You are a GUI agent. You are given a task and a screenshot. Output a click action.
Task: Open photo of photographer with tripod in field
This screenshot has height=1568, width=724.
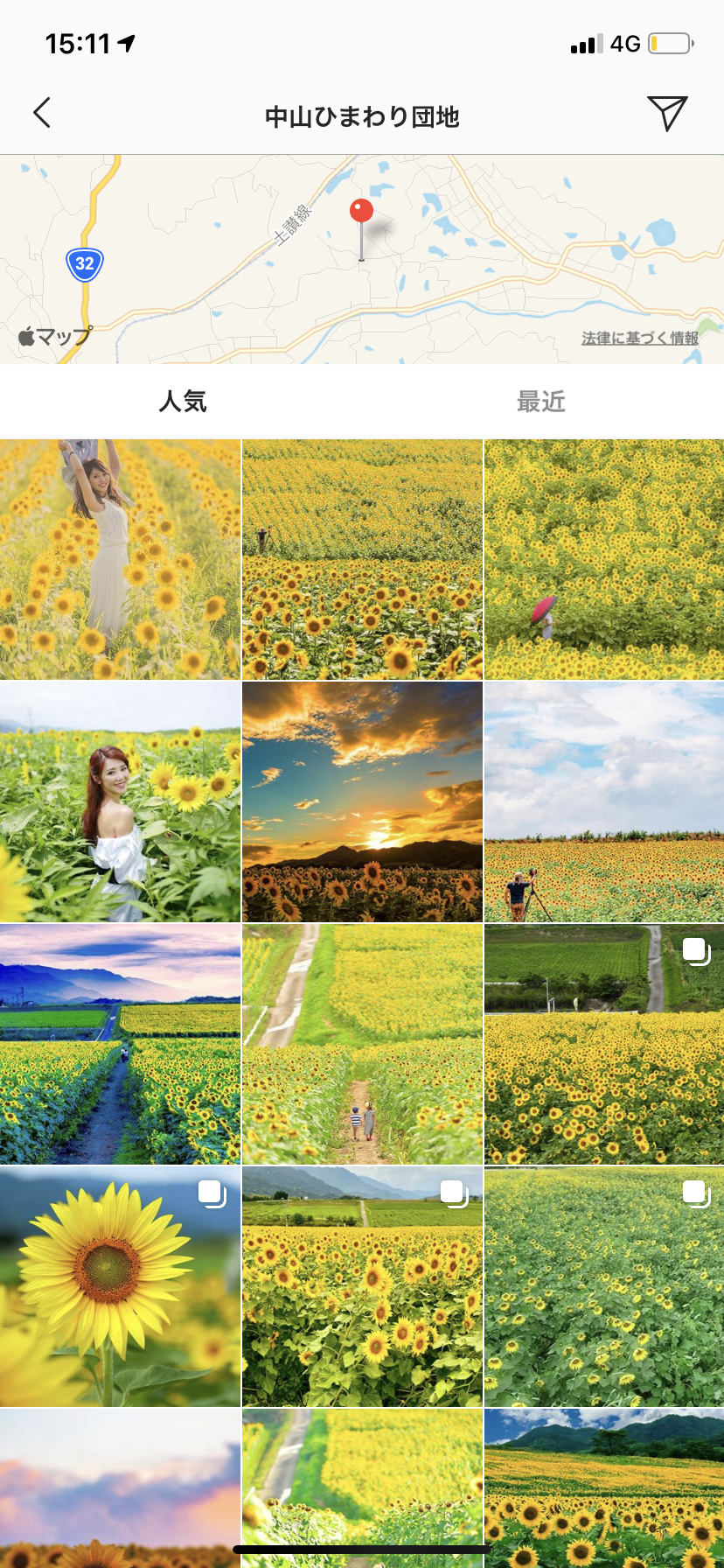tap(604, 801)
